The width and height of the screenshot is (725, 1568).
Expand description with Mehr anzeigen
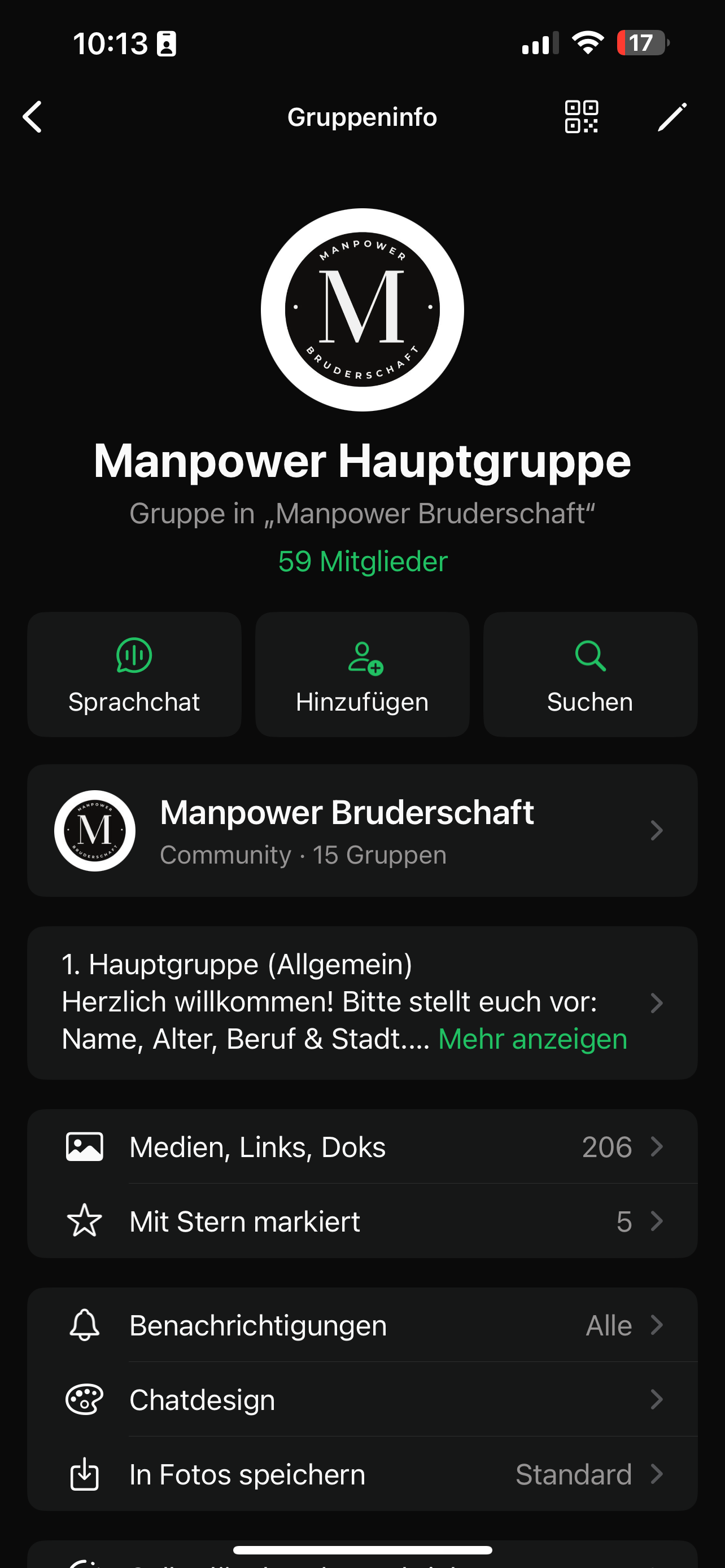tap(532, 1039)
